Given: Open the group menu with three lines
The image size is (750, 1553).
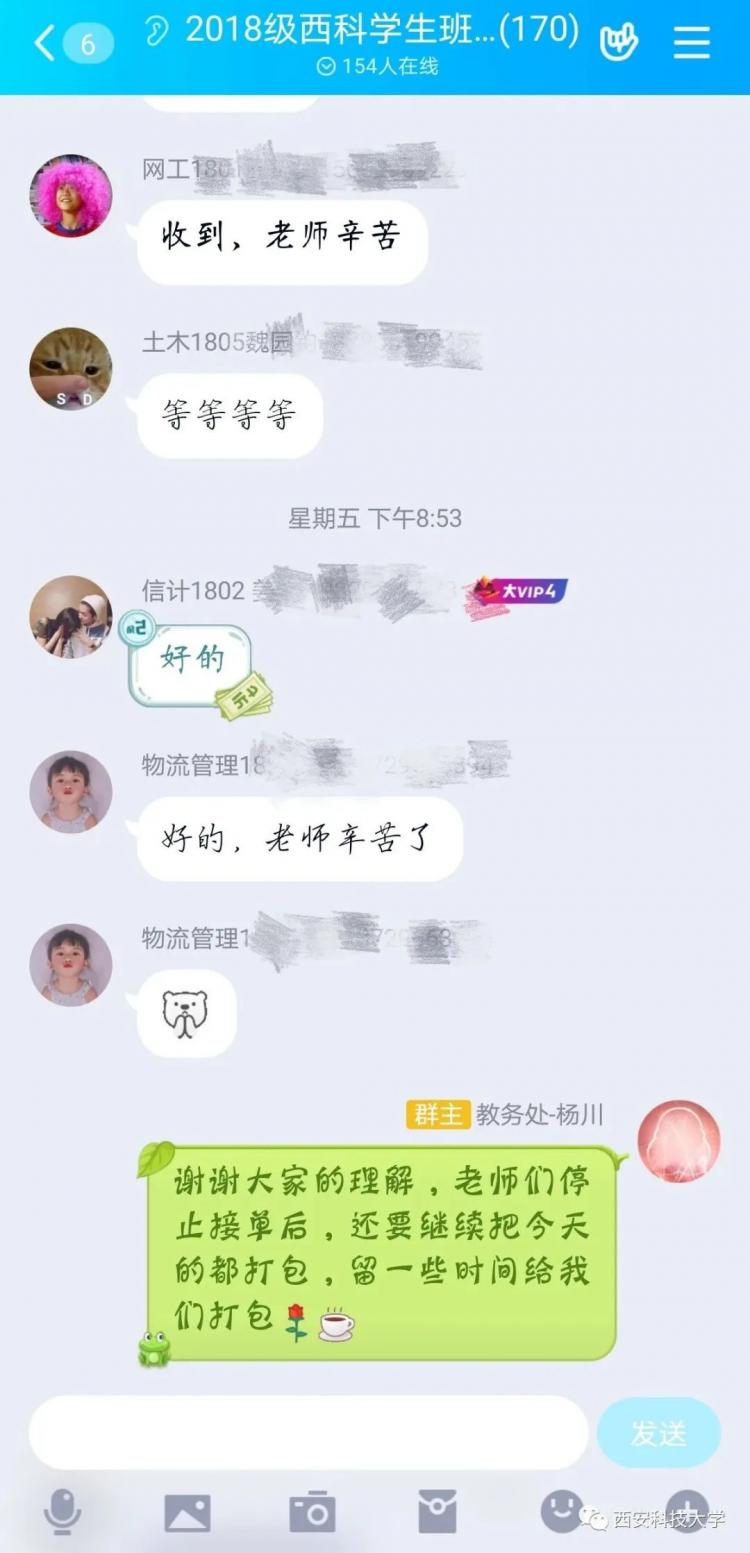Looking at the screenshot, I should [691, 42].
